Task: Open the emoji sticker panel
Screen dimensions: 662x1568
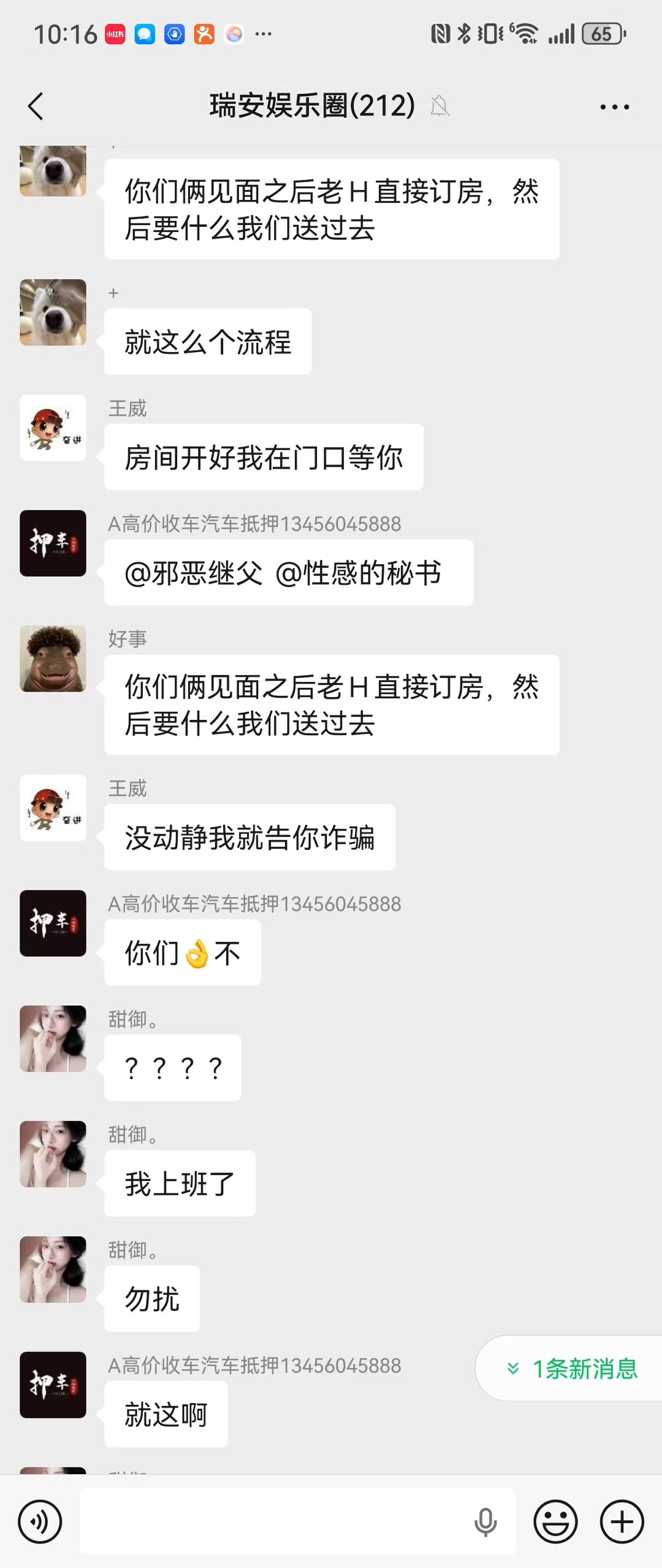Action: pyautogui.click(x=555, y=1521)
